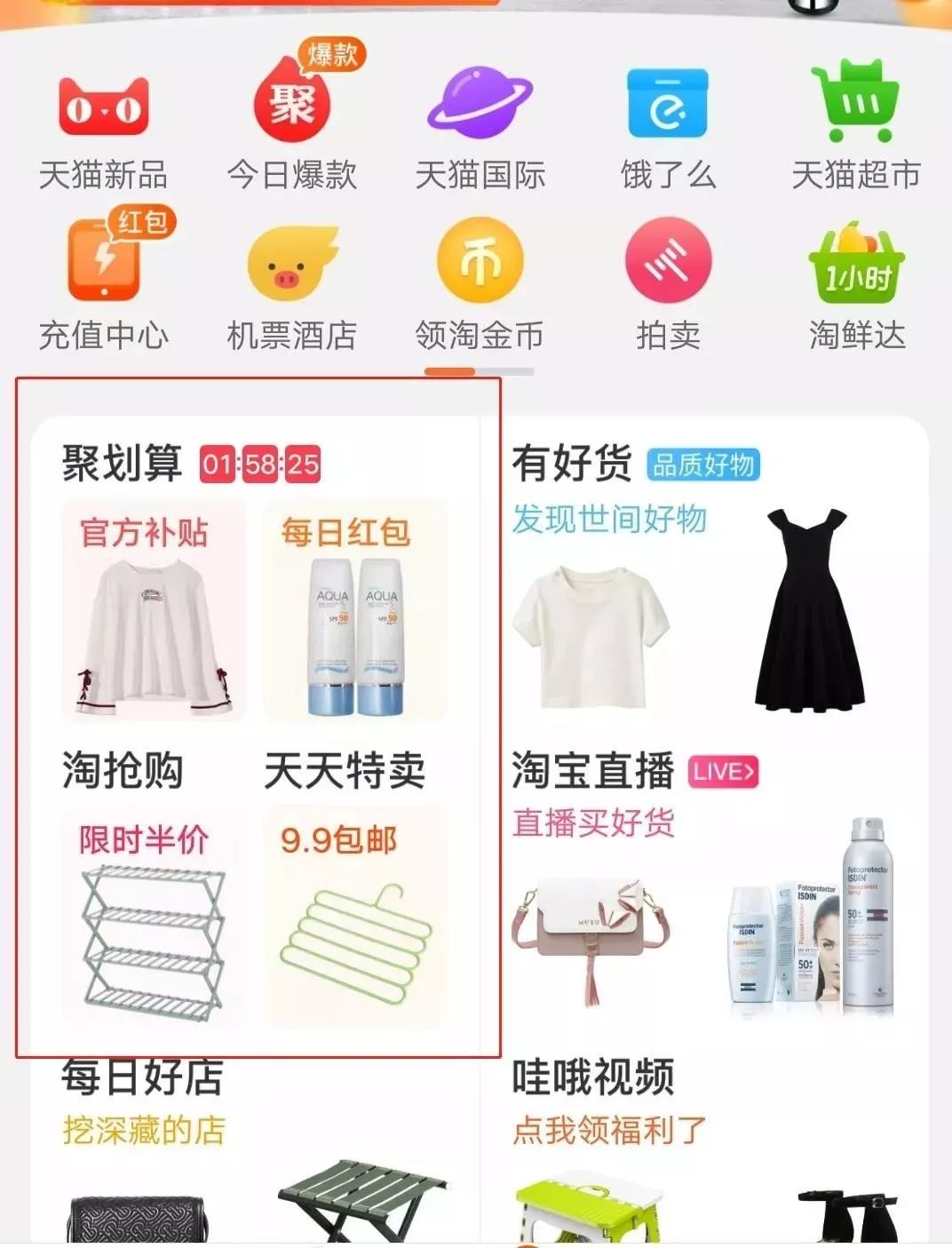The width and height of the screenshot is (952, 1248).
Task: Tap the pink LIVE> badge beside 淘宝直播
Action: (724, 771)
